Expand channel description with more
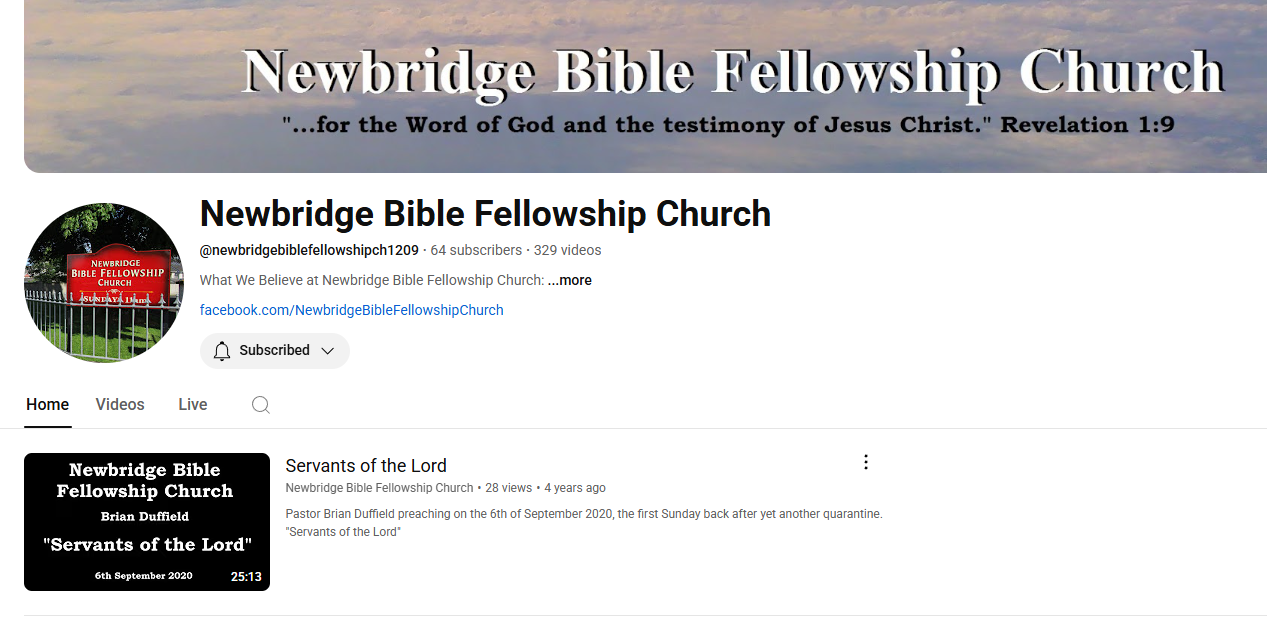The image size is (1267, 619). (570, 281)
